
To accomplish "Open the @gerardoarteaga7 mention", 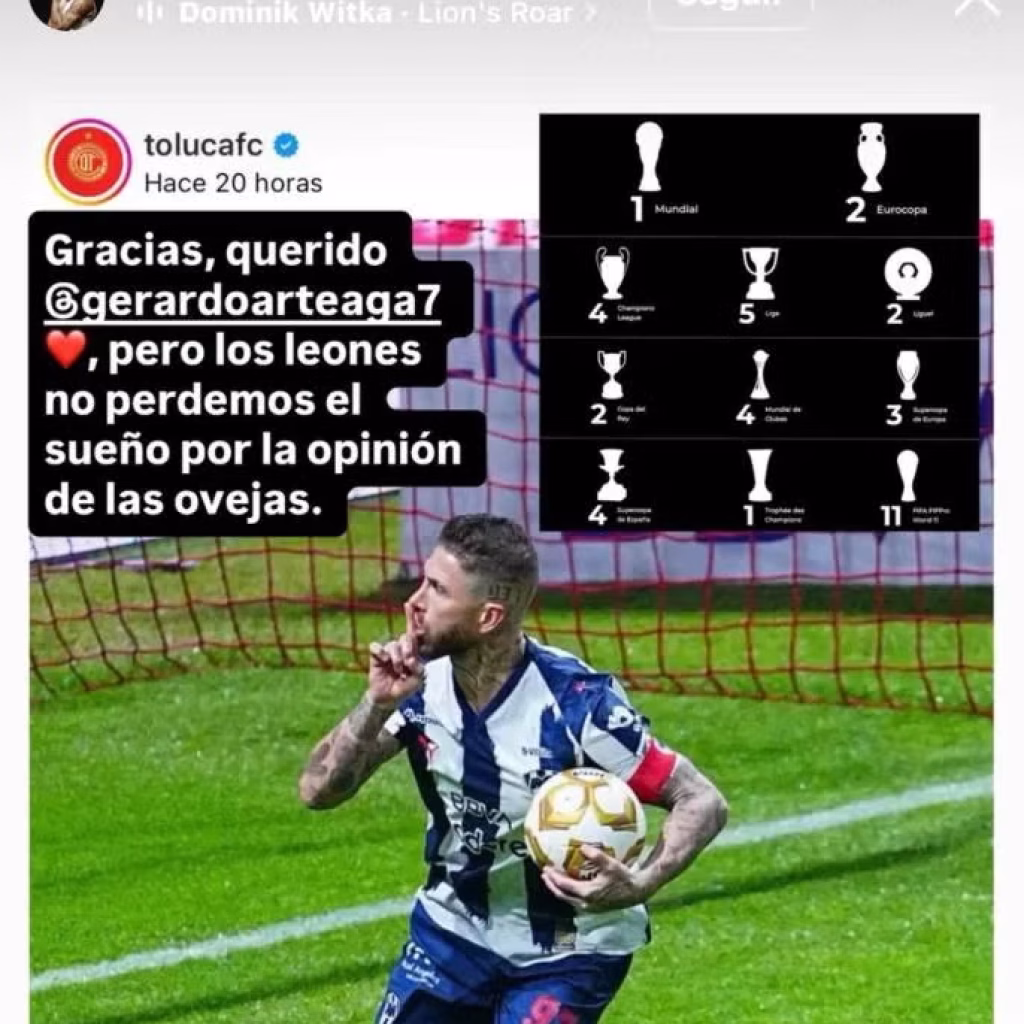I will coord(243,302).
